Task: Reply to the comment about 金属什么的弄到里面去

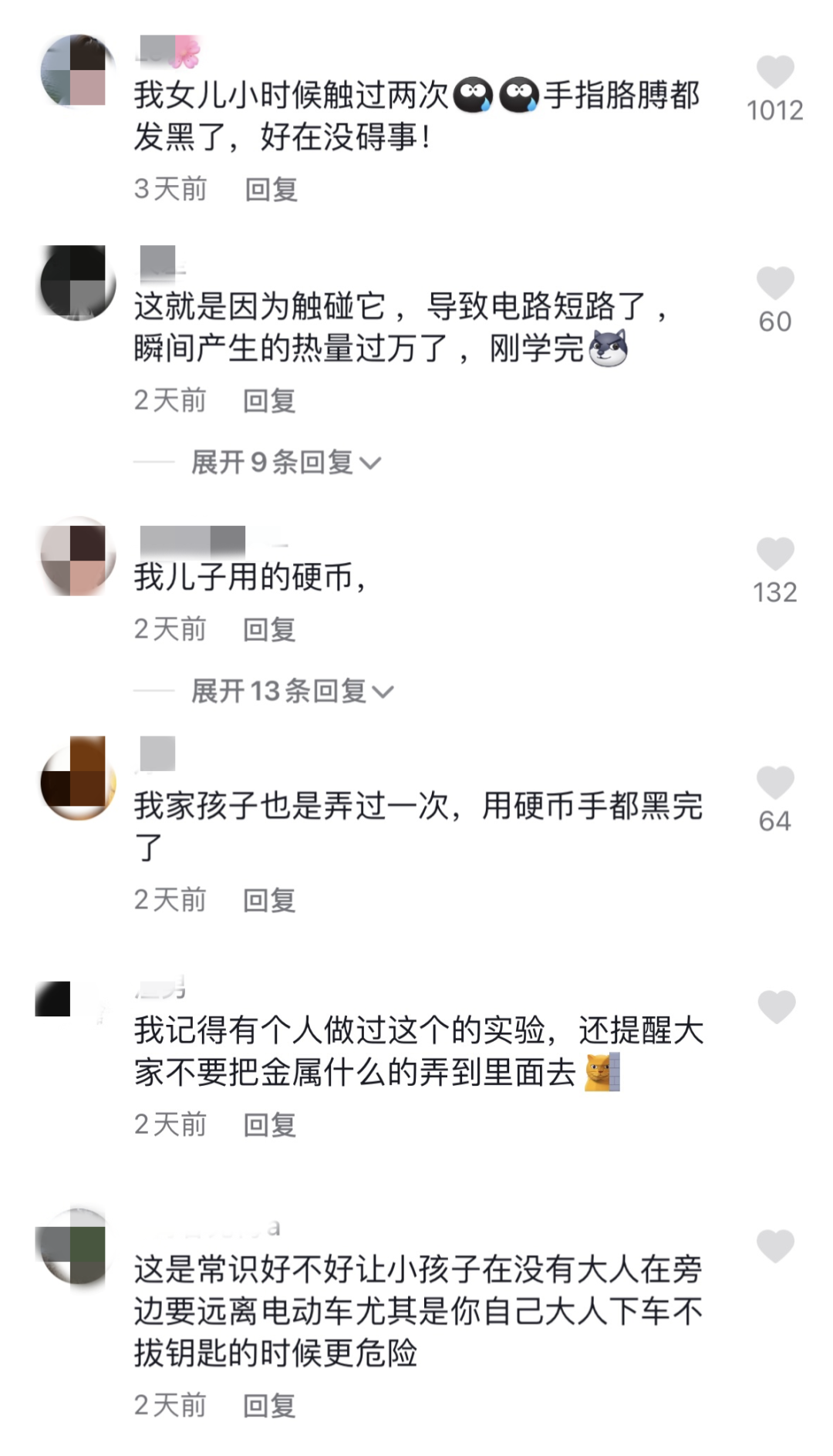Action: click(269, 1125)
